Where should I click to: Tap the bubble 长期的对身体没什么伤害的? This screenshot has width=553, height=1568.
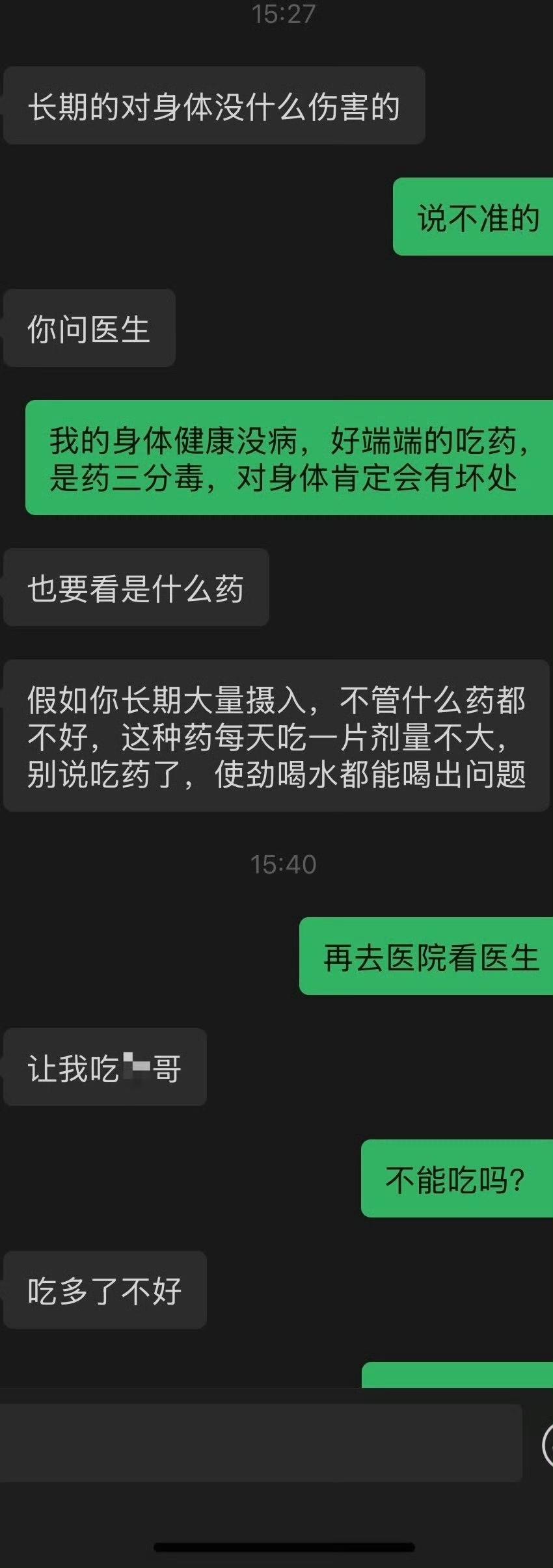pos(215,104)
